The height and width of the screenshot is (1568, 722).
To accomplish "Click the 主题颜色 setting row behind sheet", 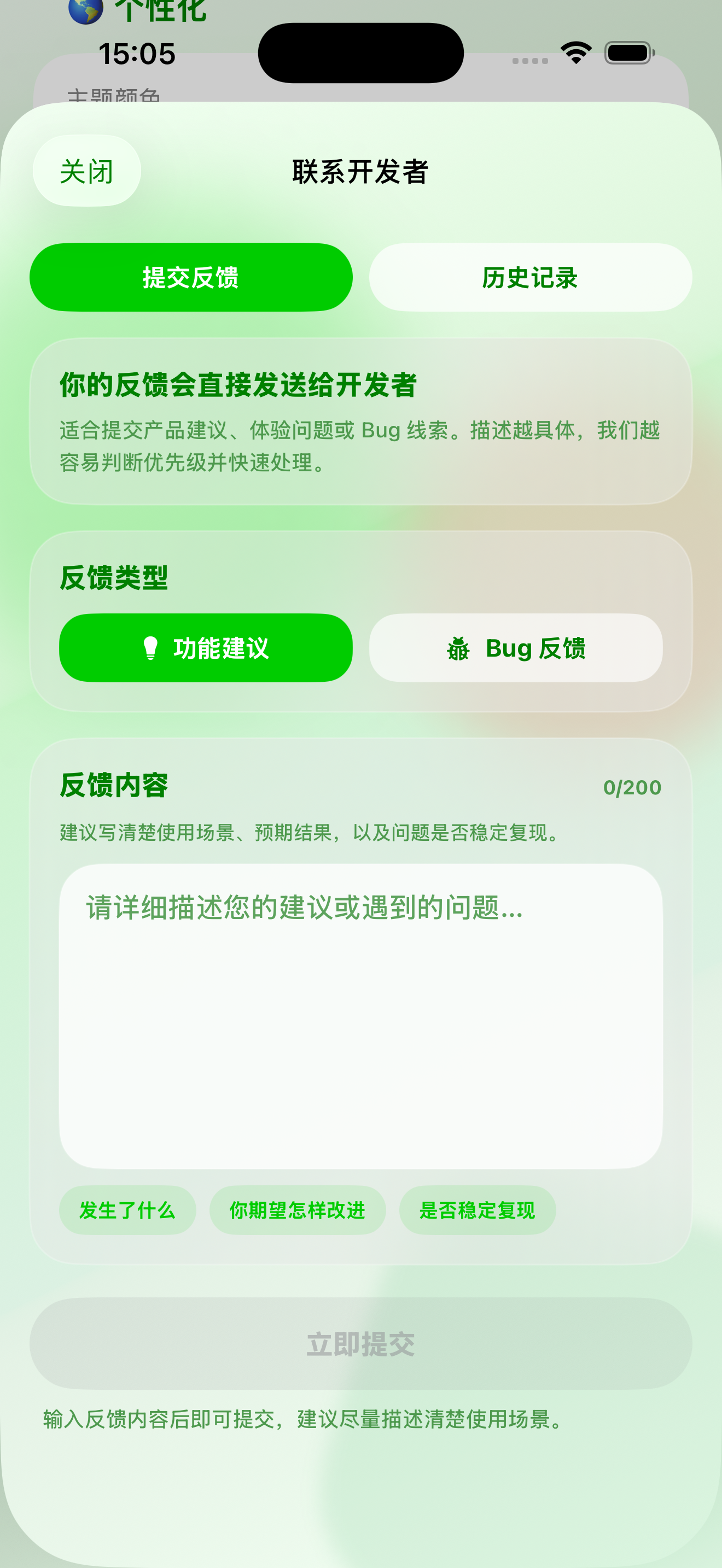I will click(x=115, y=95).
